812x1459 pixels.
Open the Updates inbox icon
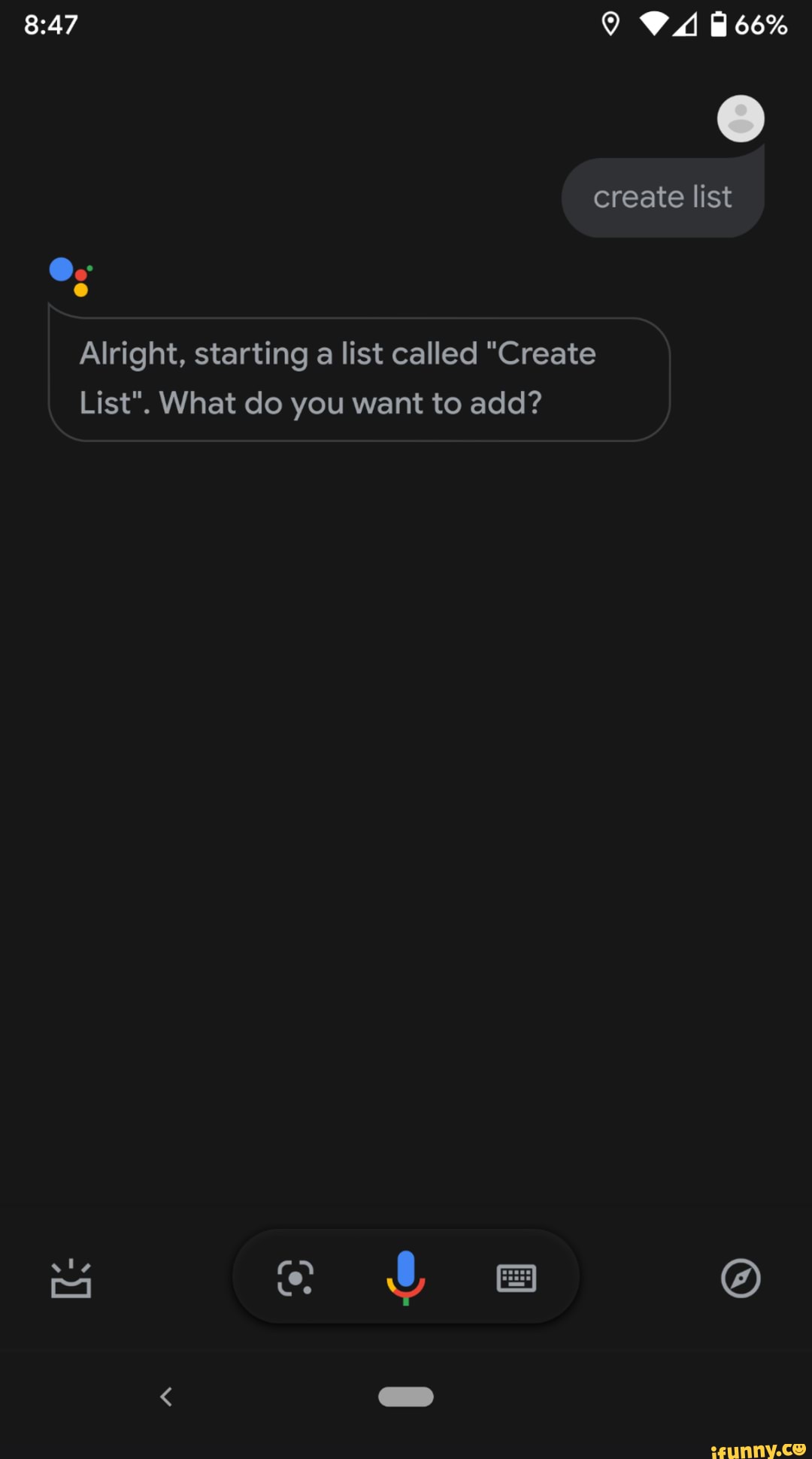point(71,1279)
